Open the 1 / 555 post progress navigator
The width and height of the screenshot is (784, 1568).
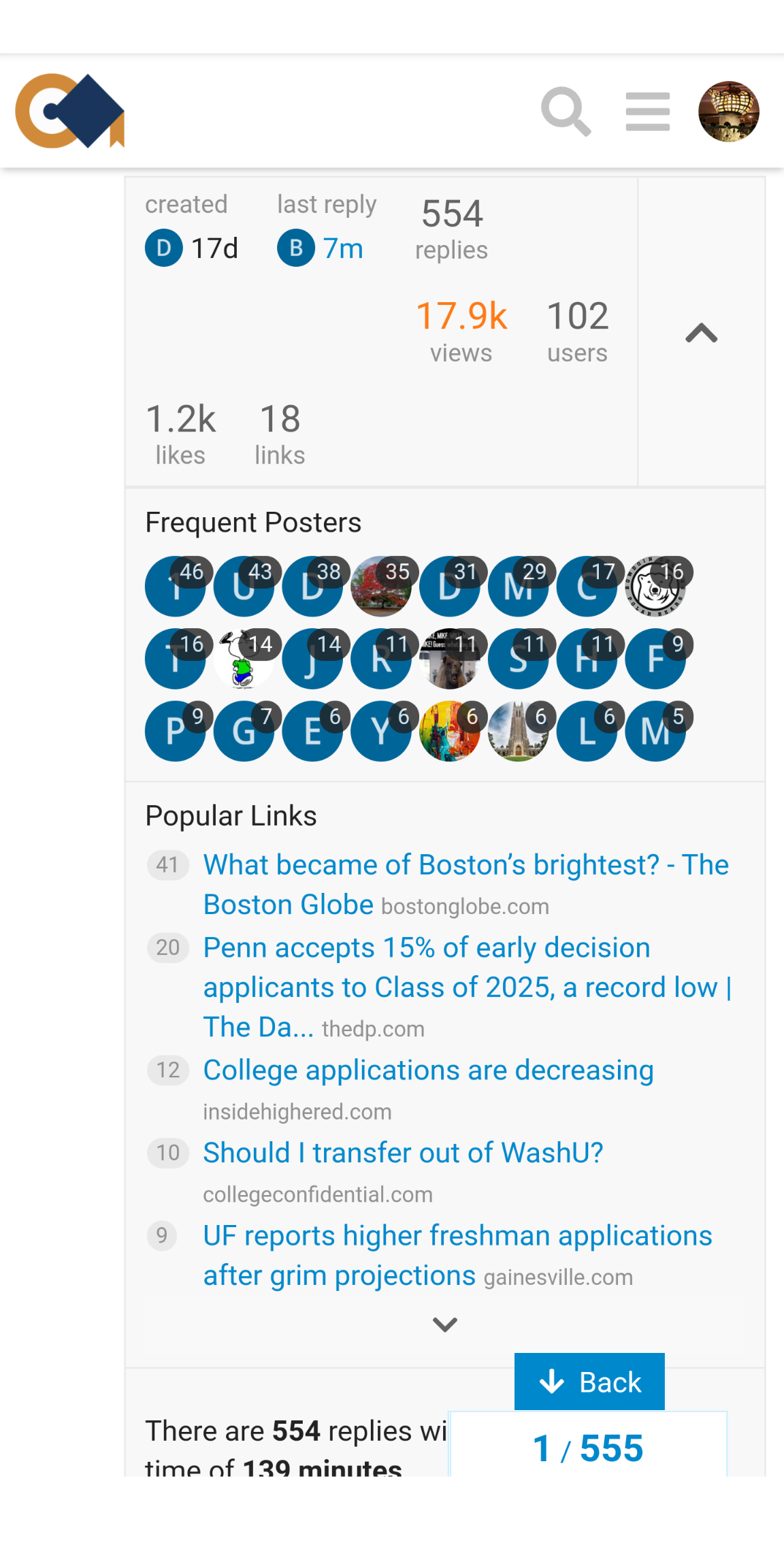(588, 1447)
